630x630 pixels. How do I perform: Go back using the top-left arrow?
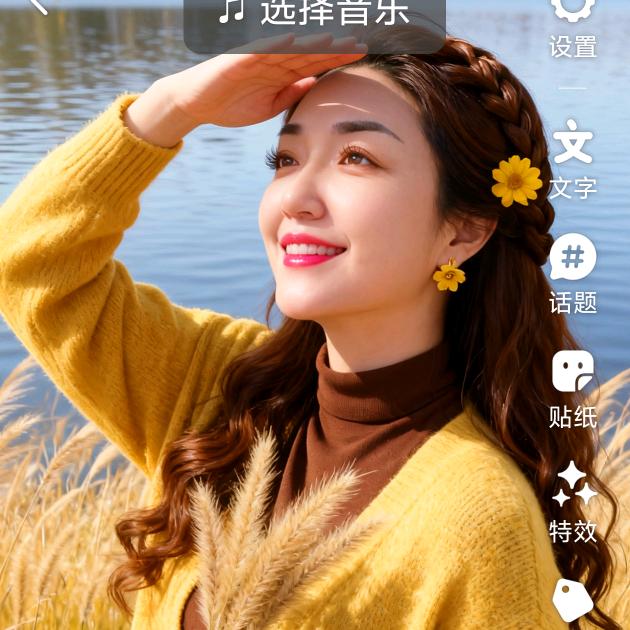(x=37, y=6)
